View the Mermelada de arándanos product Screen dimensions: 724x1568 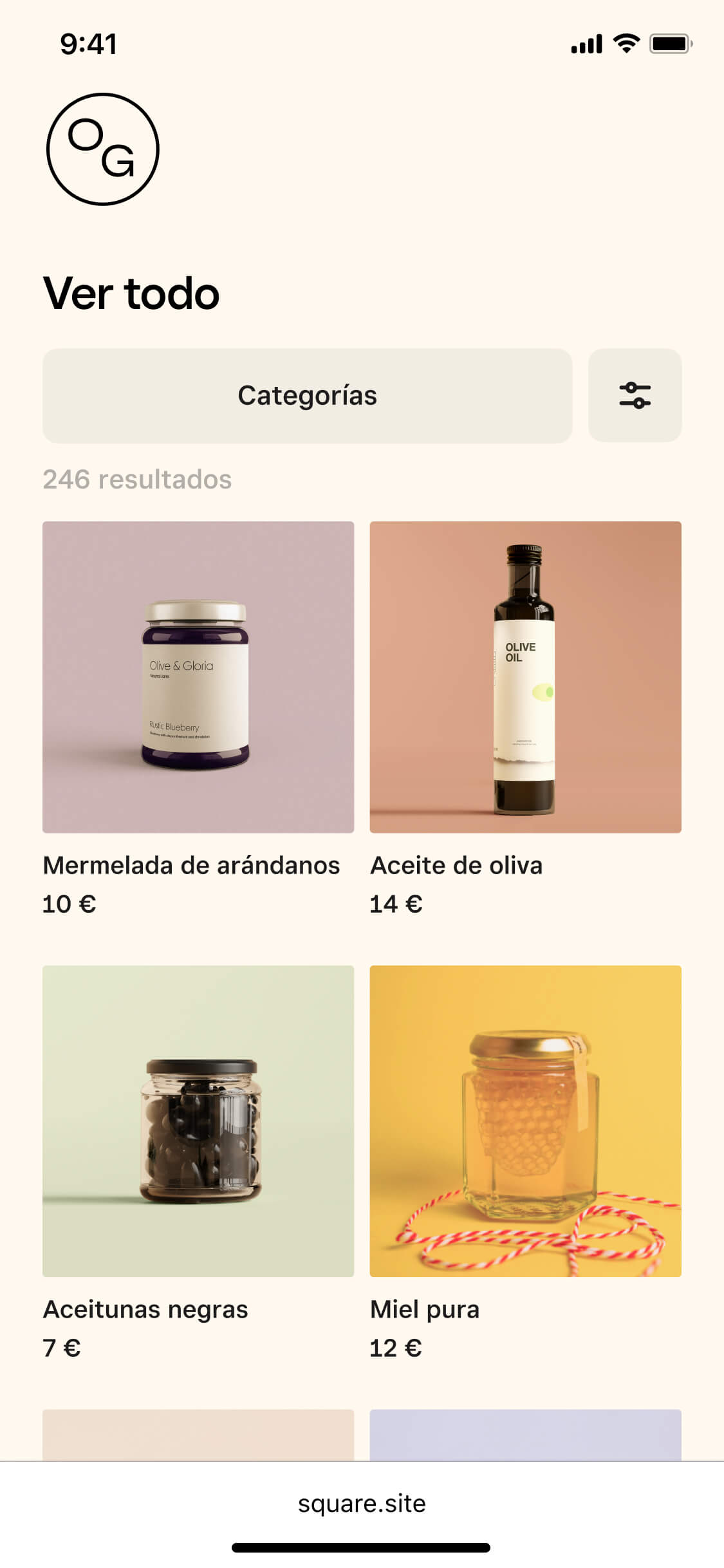[x=198, y=677]
